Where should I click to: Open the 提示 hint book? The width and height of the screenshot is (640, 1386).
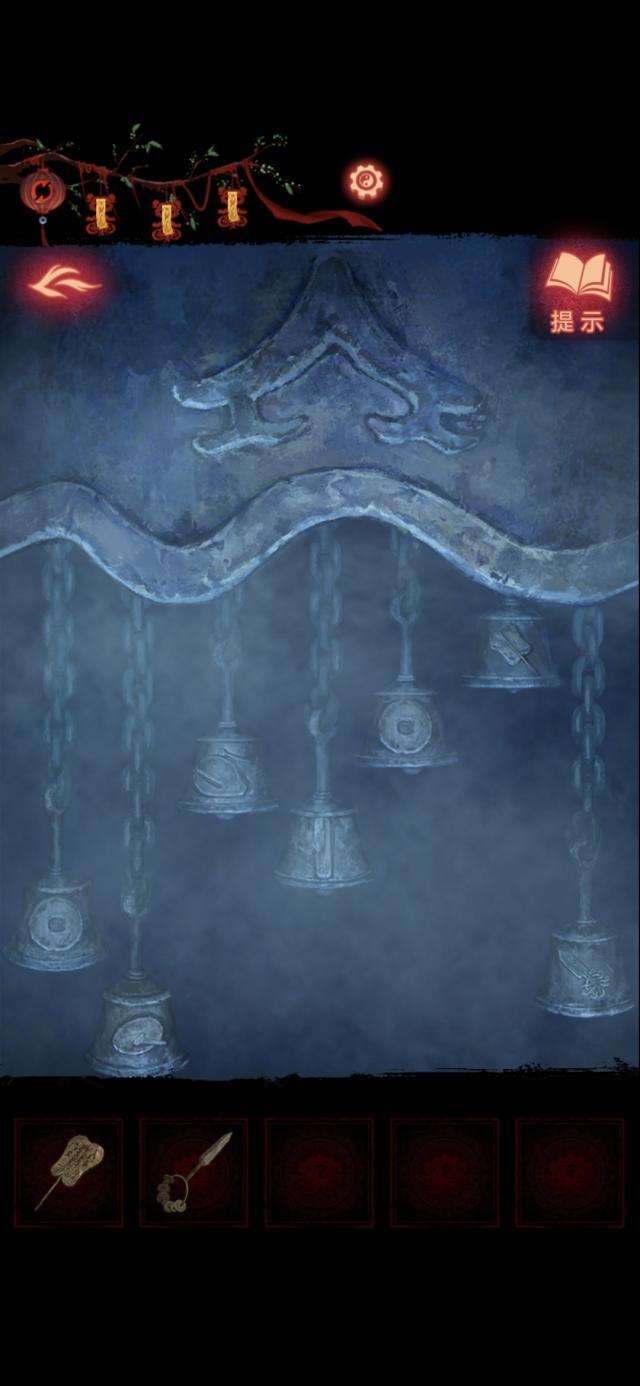[578, 291]
